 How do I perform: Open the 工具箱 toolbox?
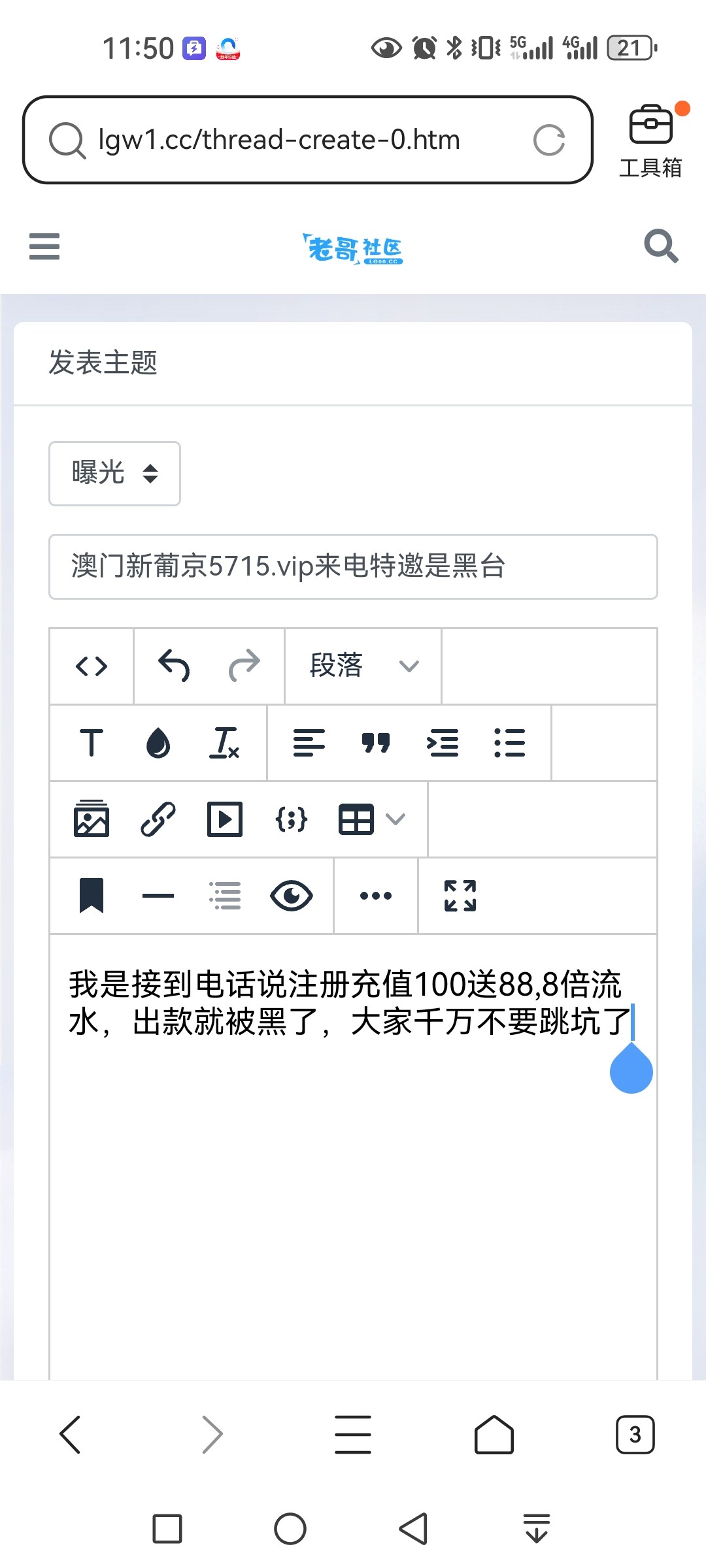650,140
